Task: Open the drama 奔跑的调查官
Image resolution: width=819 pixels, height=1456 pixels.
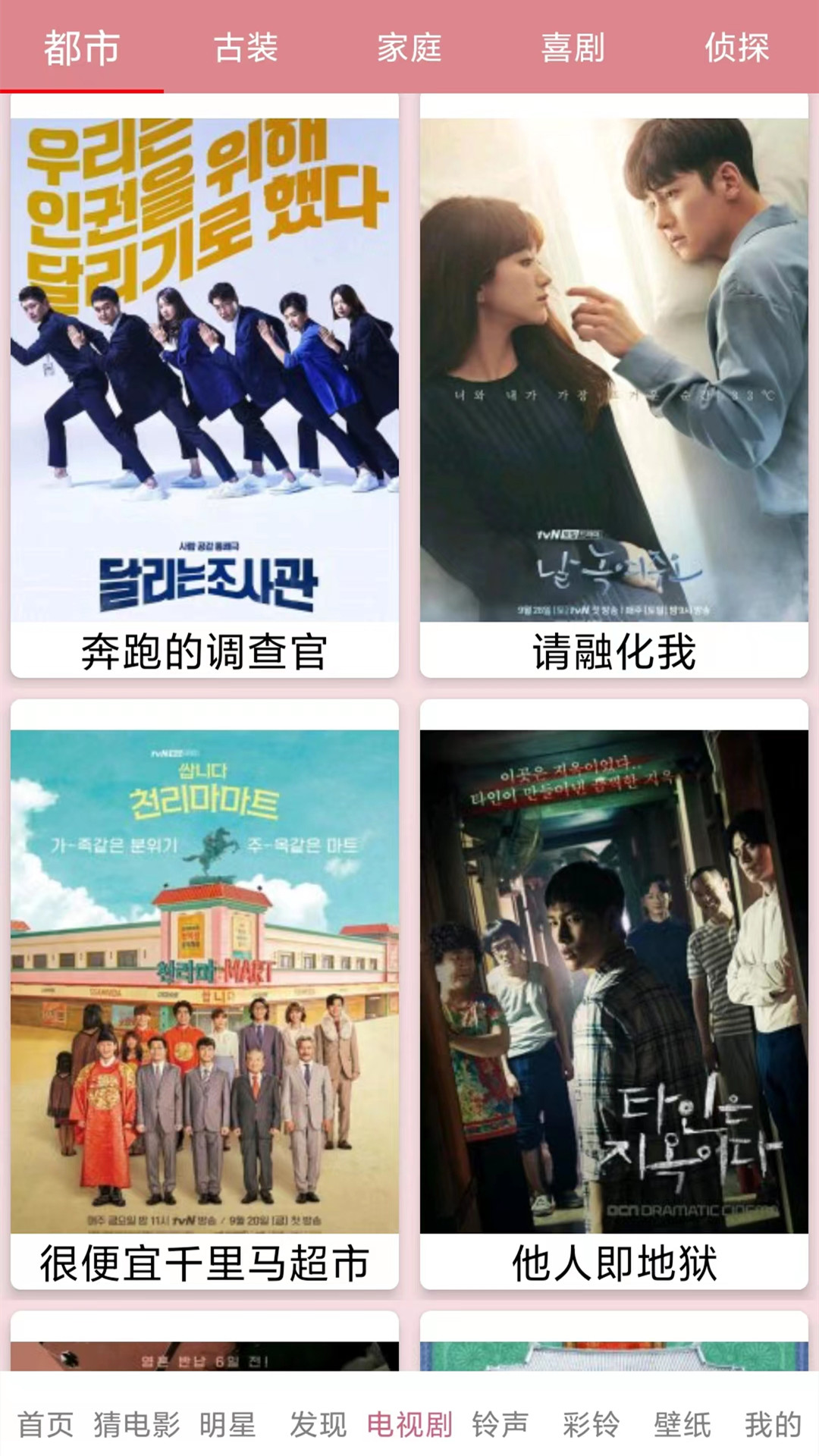Action: (x=205, y=394)
